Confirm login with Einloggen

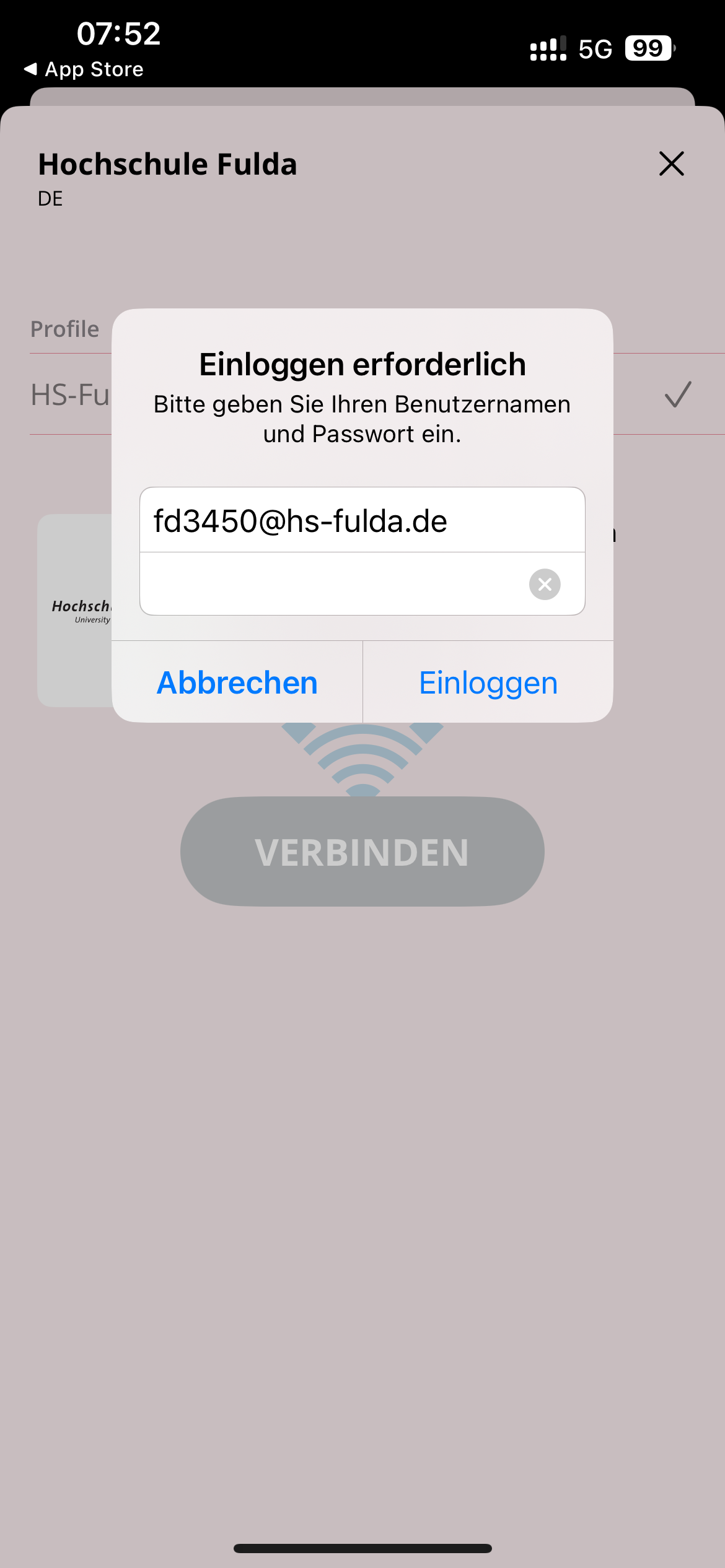488,682
